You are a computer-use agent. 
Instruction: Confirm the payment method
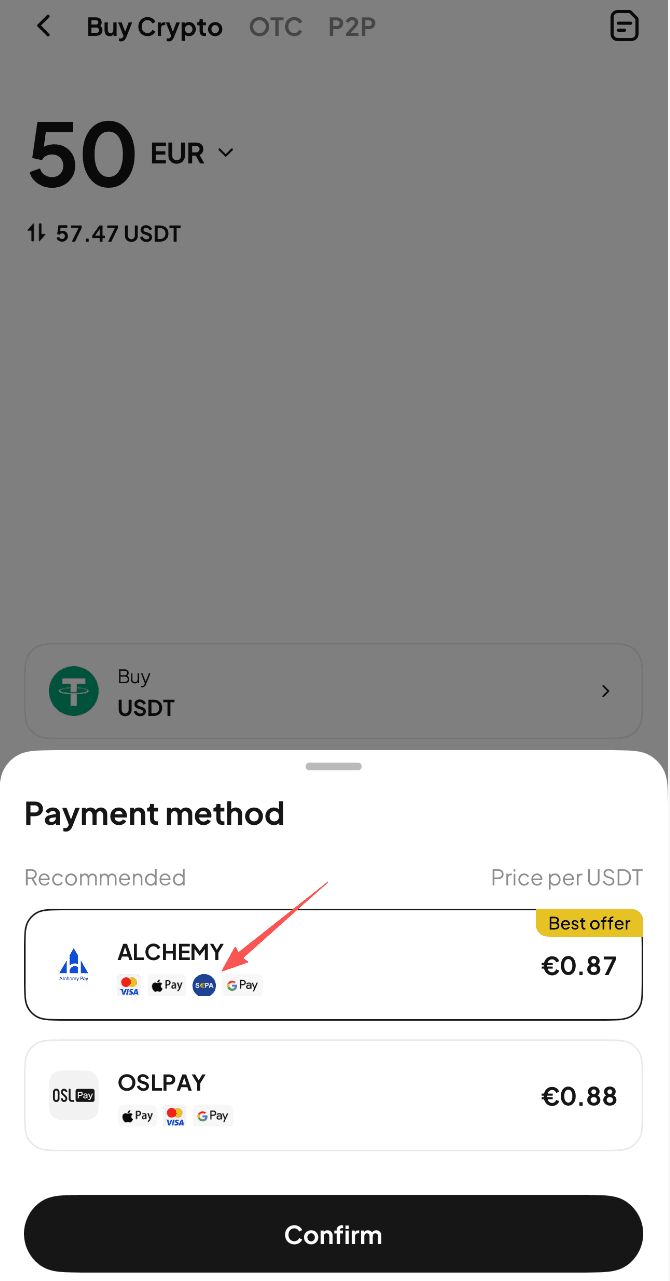point(333,1234)
